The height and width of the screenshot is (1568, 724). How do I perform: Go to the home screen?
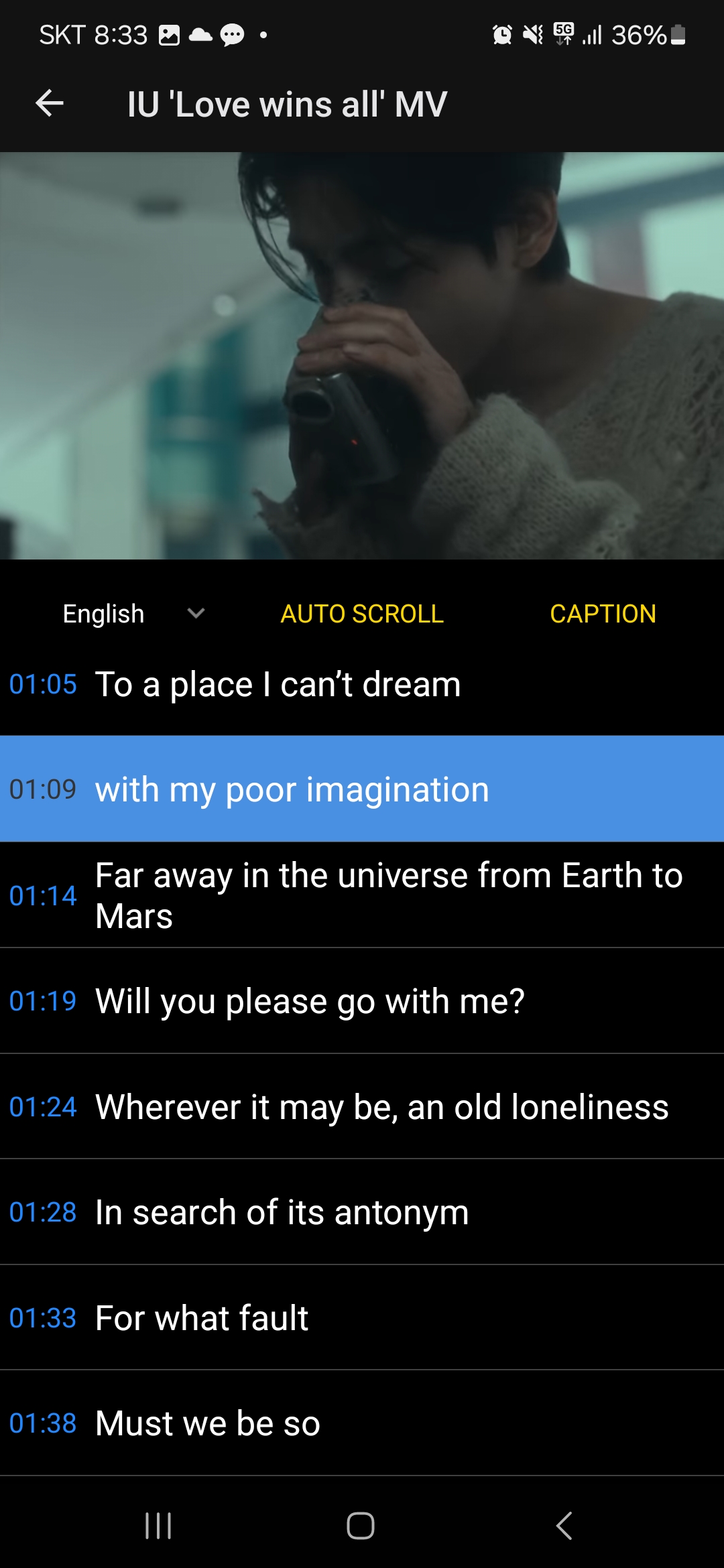click(x=361, y=1526)
